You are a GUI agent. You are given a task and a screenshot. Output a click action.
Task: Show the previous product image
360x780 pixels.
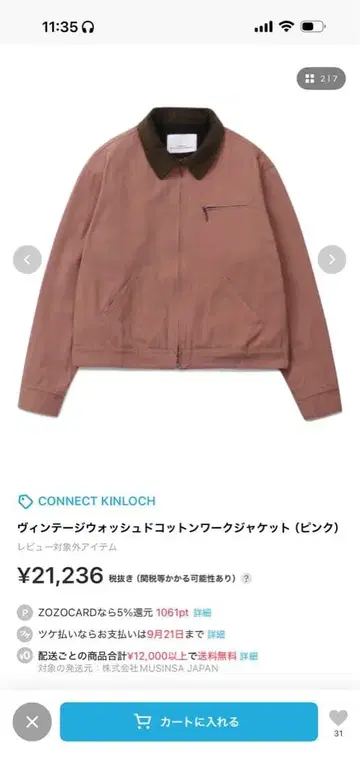pos(27,259)
